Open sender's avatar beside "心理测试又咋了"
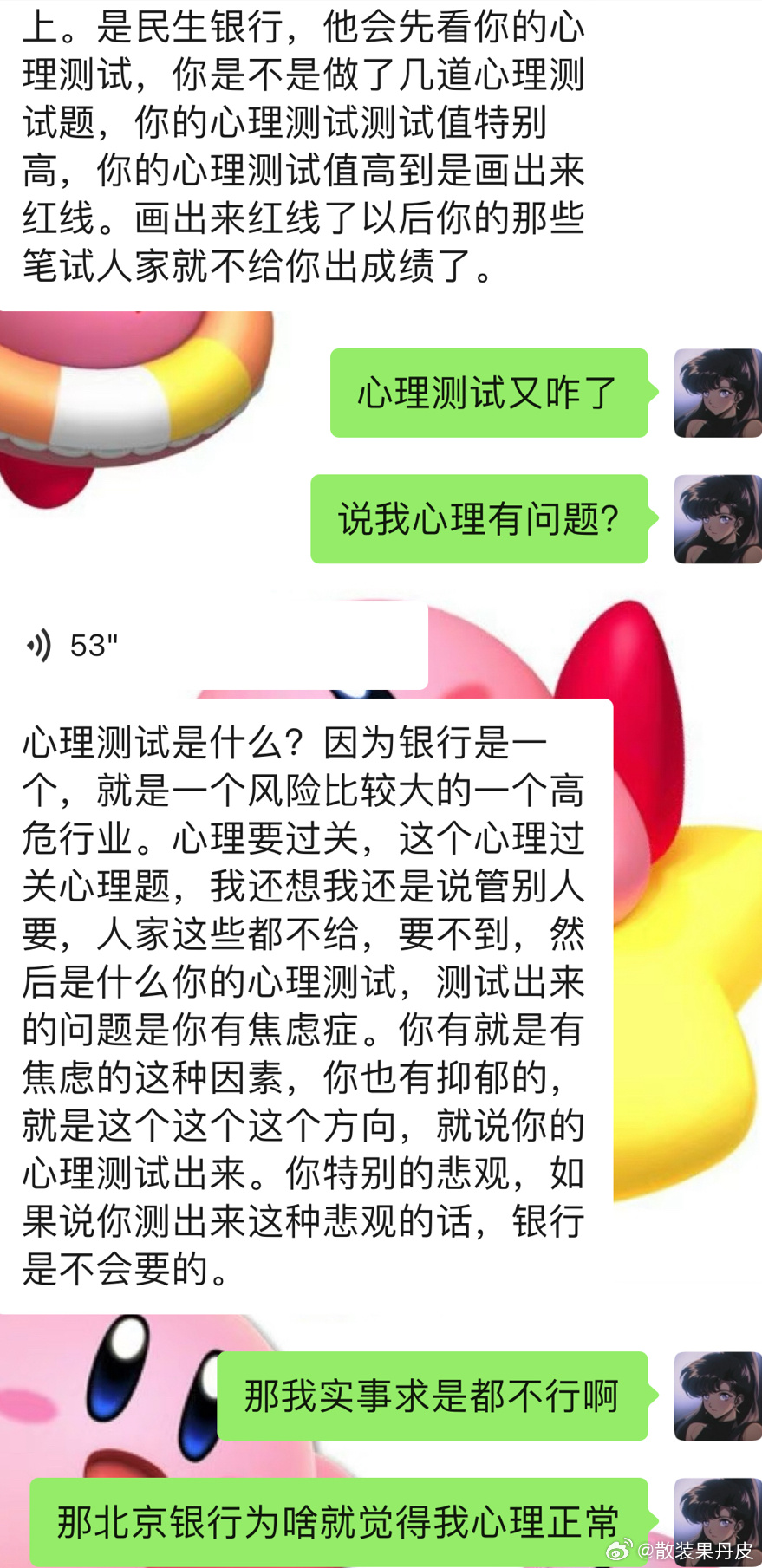The width and height of the screenshot is (762, 1568). (x=717, y=393)
